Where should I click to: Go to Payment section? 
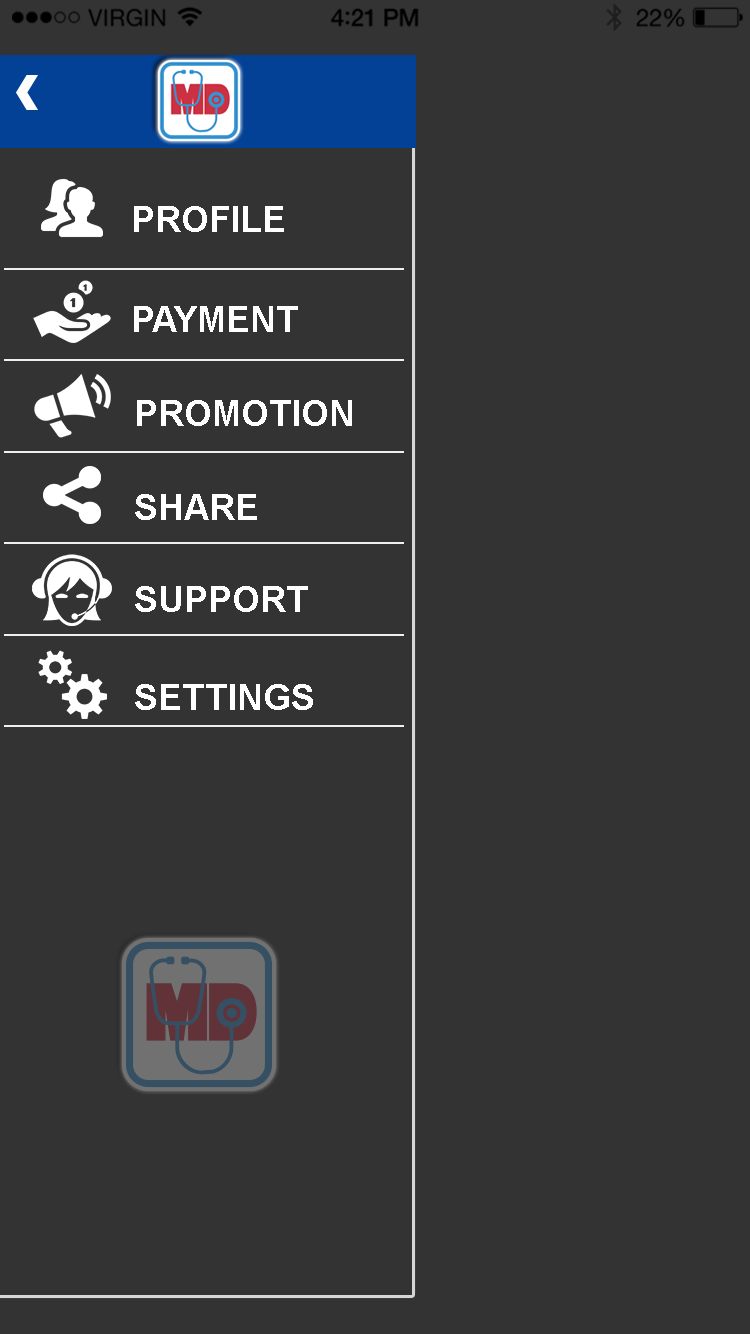[212, 319]
